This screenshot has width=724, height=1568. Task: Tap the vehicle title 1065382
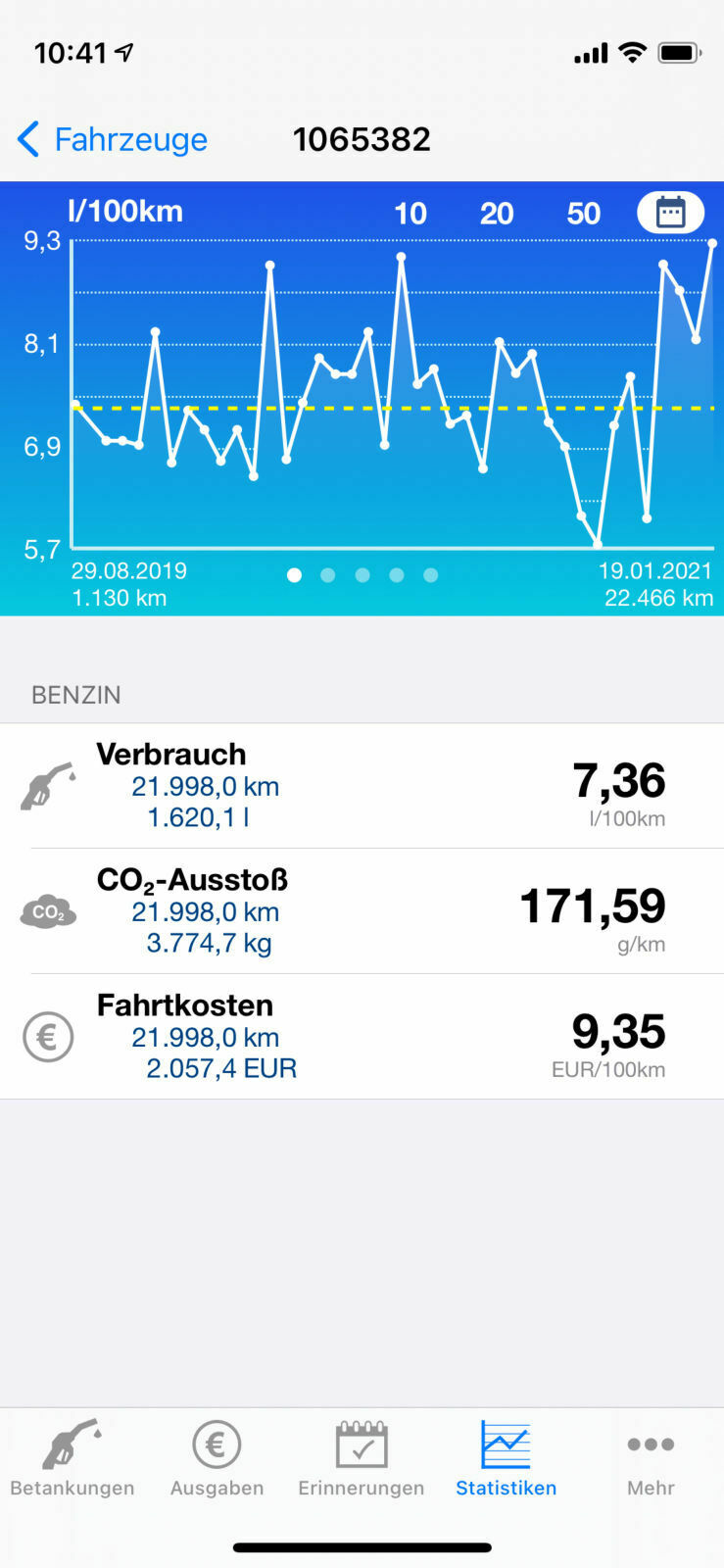(362, 138)
